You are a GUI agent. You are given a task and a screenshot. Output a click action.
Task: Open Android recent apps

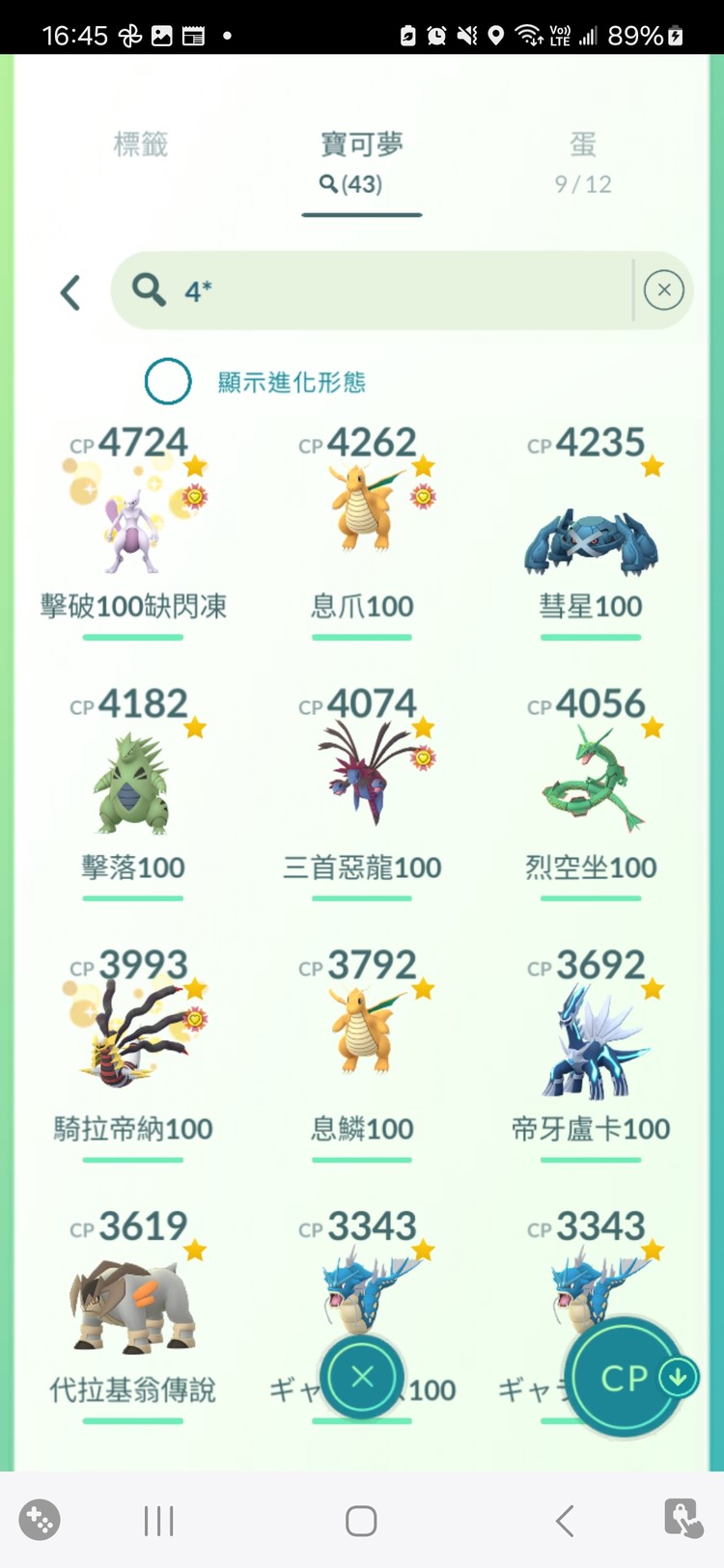coord(158,1522)
